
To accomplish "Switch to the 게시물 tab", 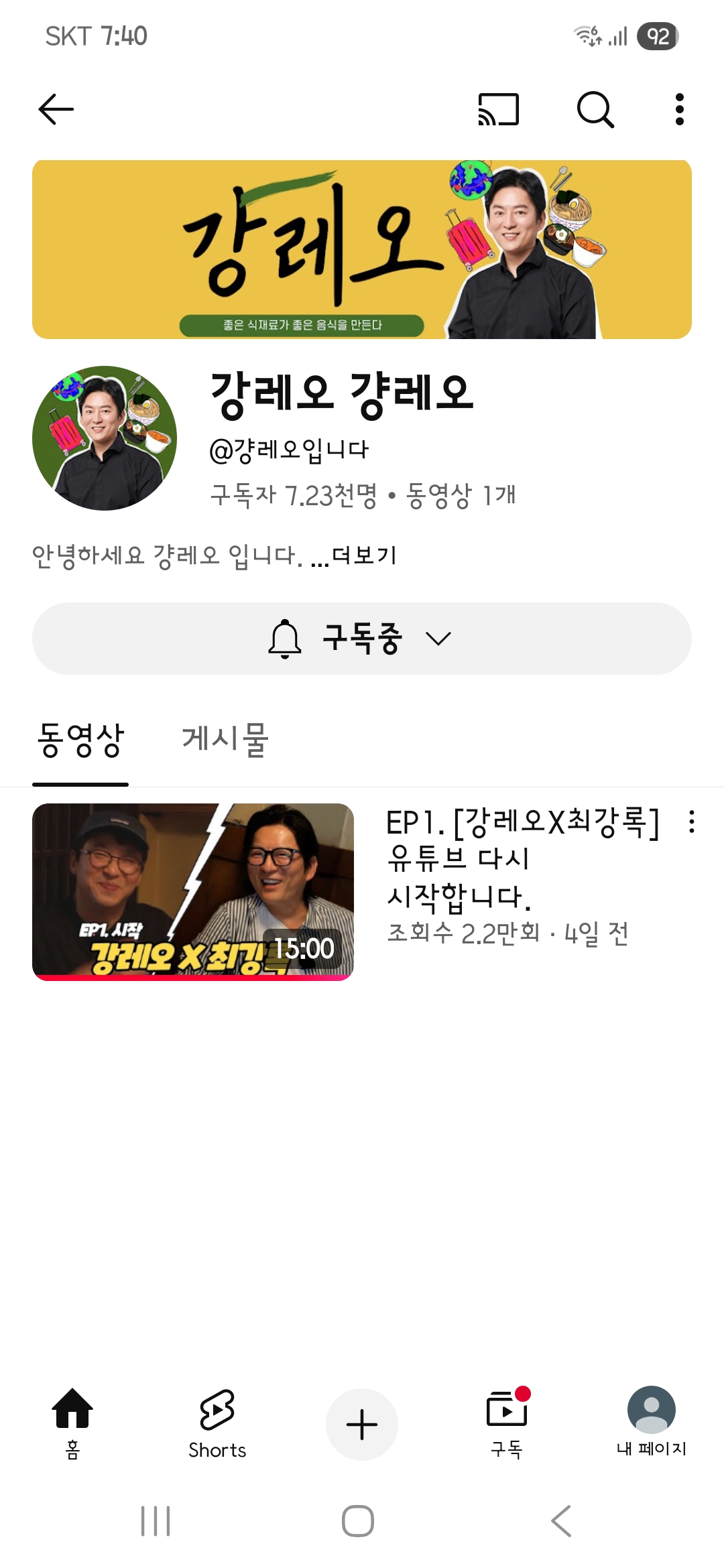I will click(x=225, y=740).
